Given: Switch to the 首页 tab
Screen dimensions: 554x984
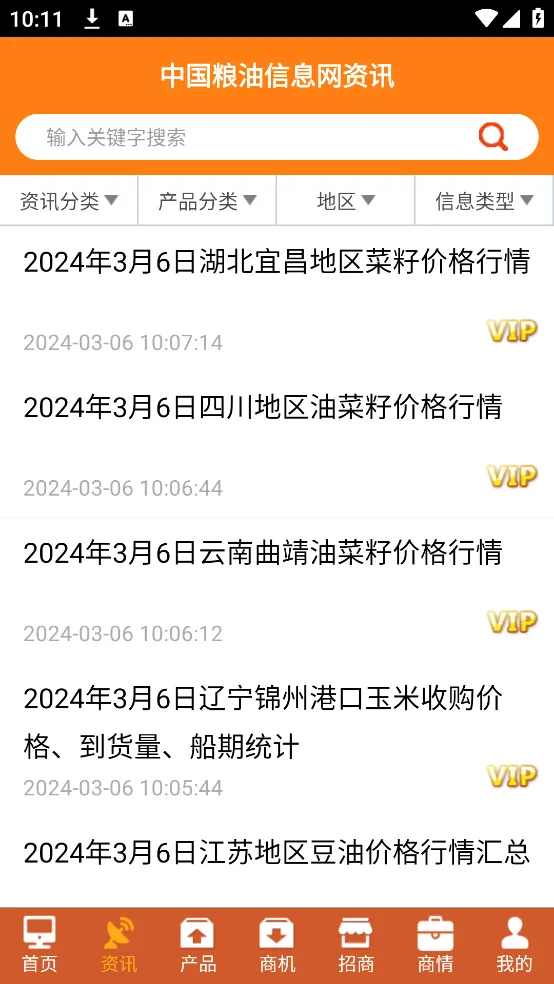Looking at the screenshot, I should [40, 945].
